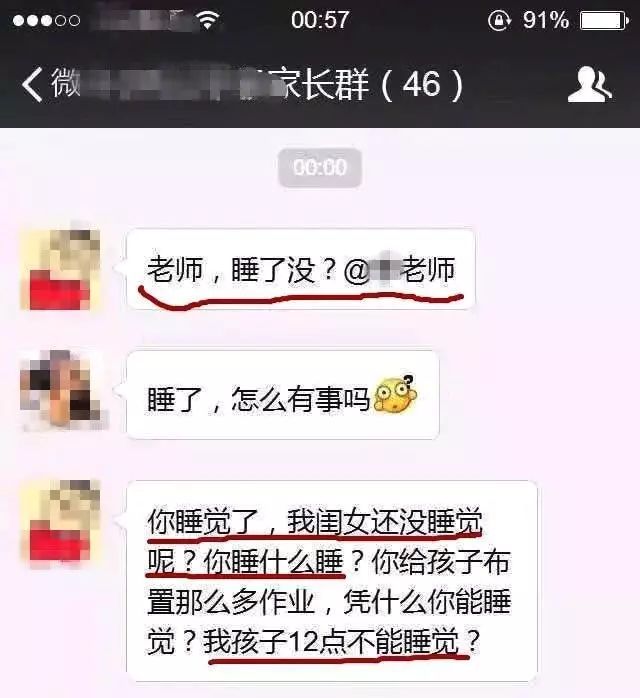
Task: Open the group members info icon
Action: click(589, 85)
